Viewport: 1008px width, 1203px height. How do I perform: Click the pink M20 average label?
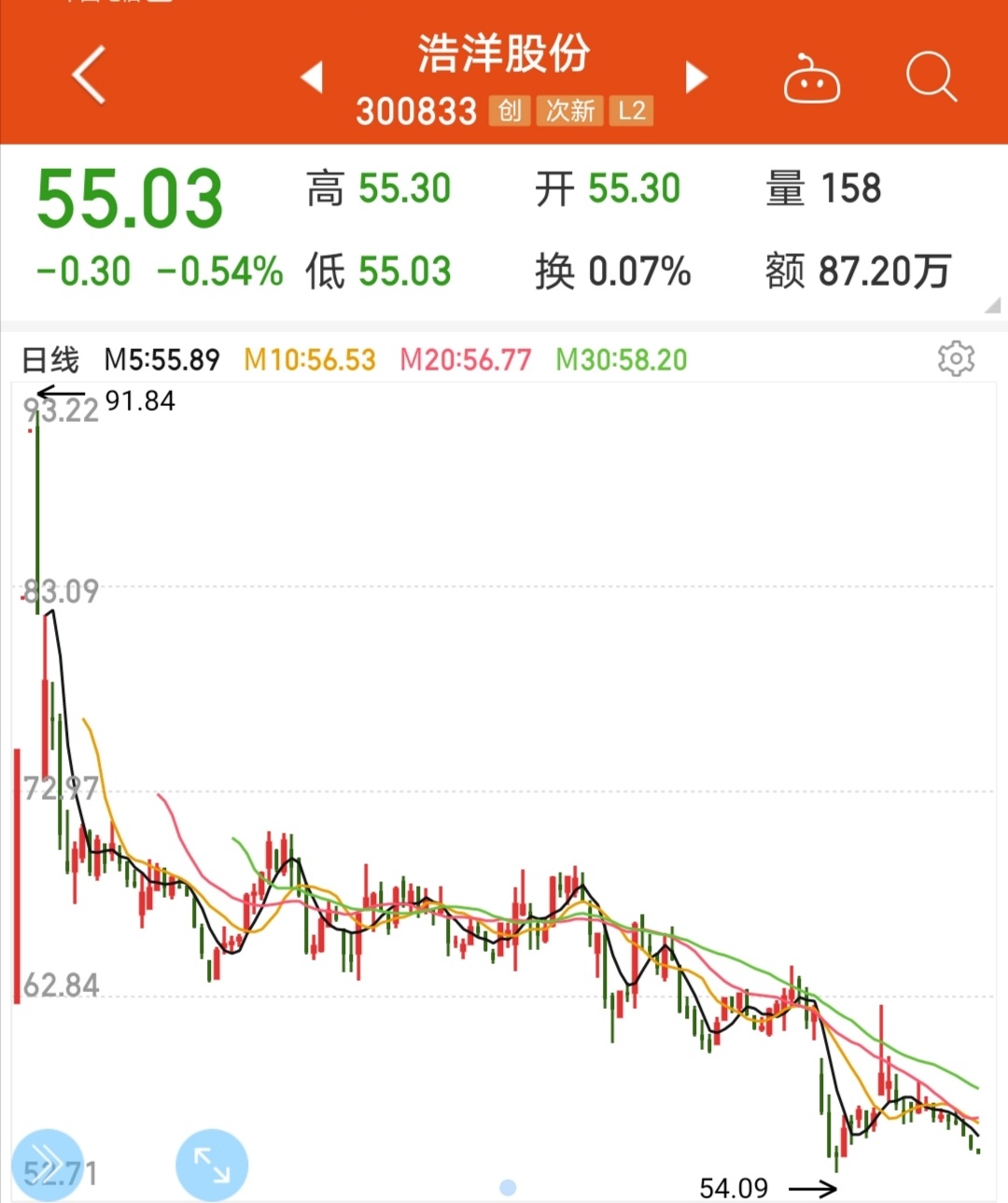click(464, 358)
